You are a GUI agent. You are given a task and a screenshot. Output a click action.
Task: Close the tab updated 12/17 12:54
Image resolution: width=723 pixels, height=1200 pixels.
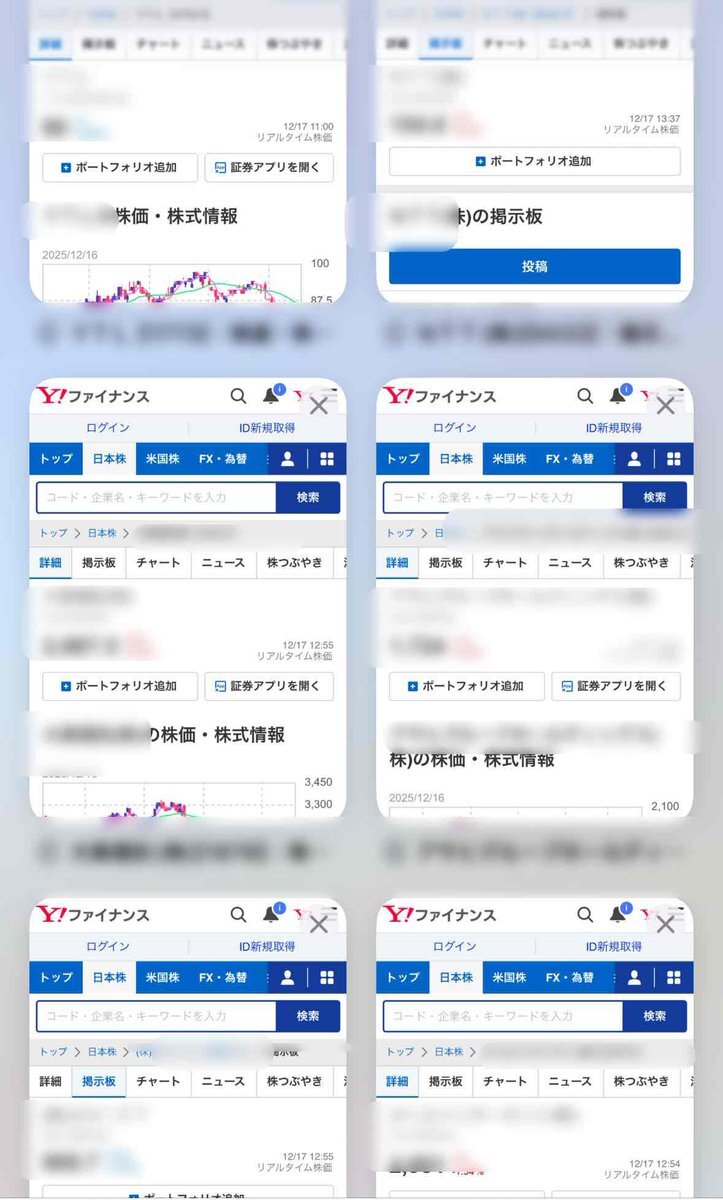(665, 925)
